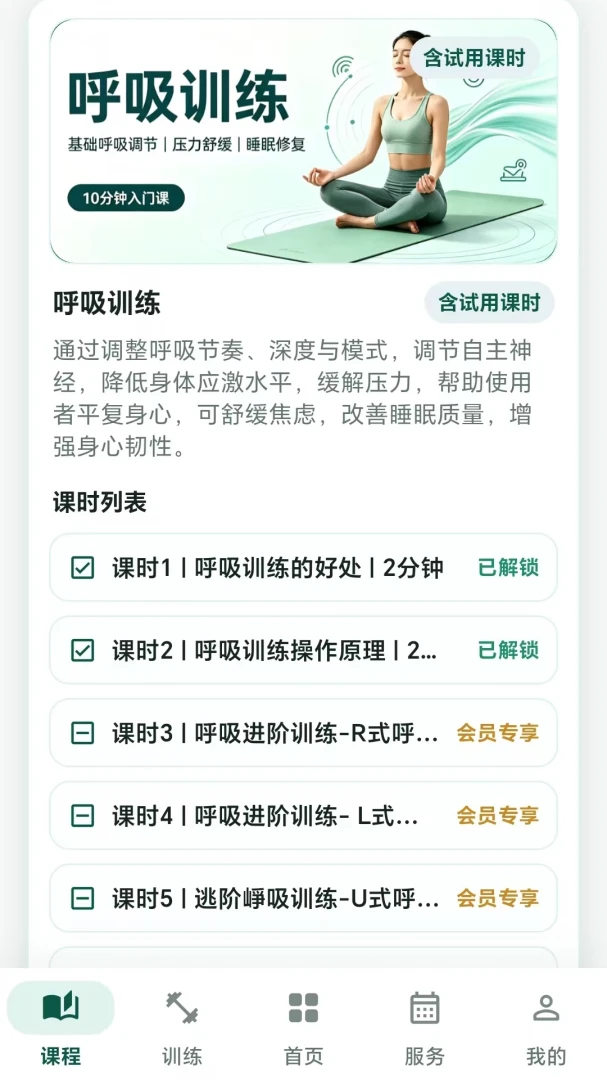This screenshot has height=1080, width=607.
Task: Open 课时4 L式 advanced breathing lesson
Action: [x=303, y=816]
